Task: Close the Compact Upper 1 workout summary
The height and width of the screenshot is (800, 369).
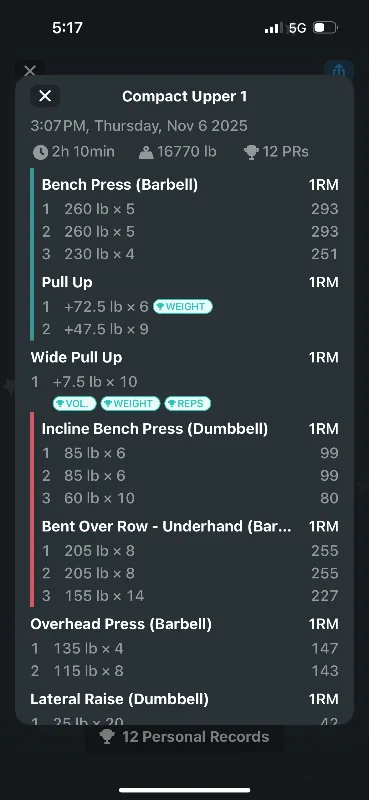Action: pos(45,96)
